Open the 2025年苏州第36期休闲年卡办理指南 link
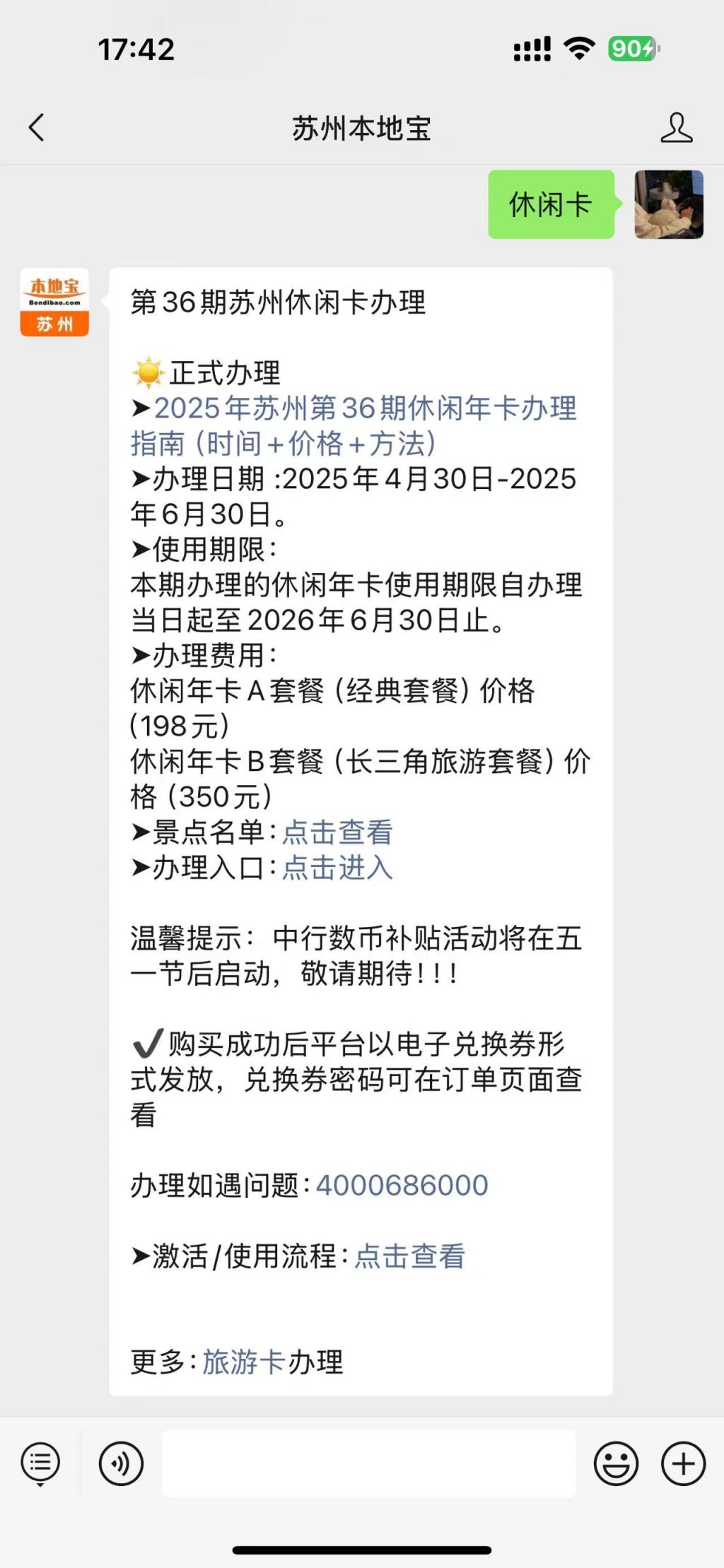This screenshot has width=724, height=1568. coord(354,426)
